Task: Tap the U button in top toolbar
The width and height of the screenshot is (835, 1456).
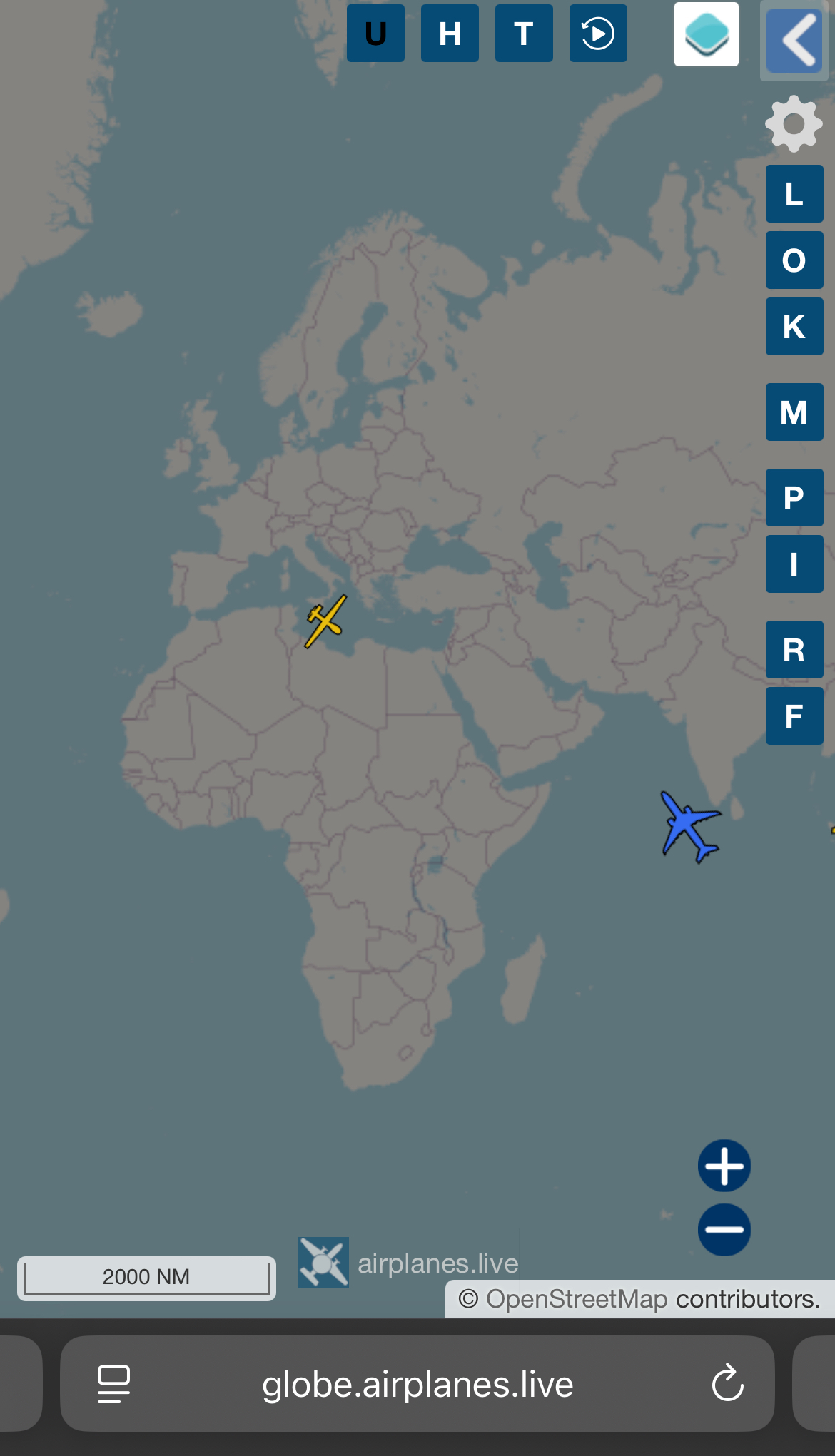Action: [x=375, y=34]
